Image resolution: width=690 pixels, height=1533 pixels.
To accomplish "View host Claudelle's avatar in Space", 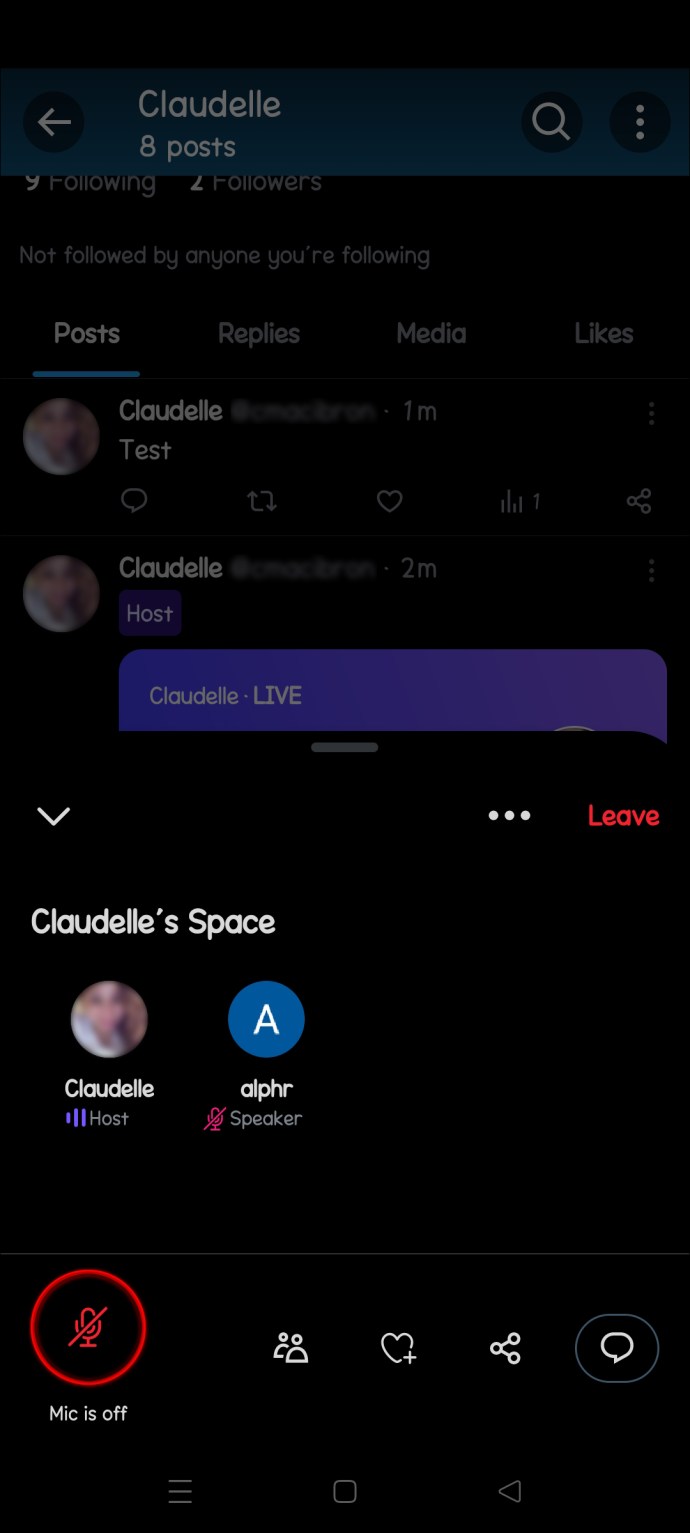I will (x=109, y=1019).
